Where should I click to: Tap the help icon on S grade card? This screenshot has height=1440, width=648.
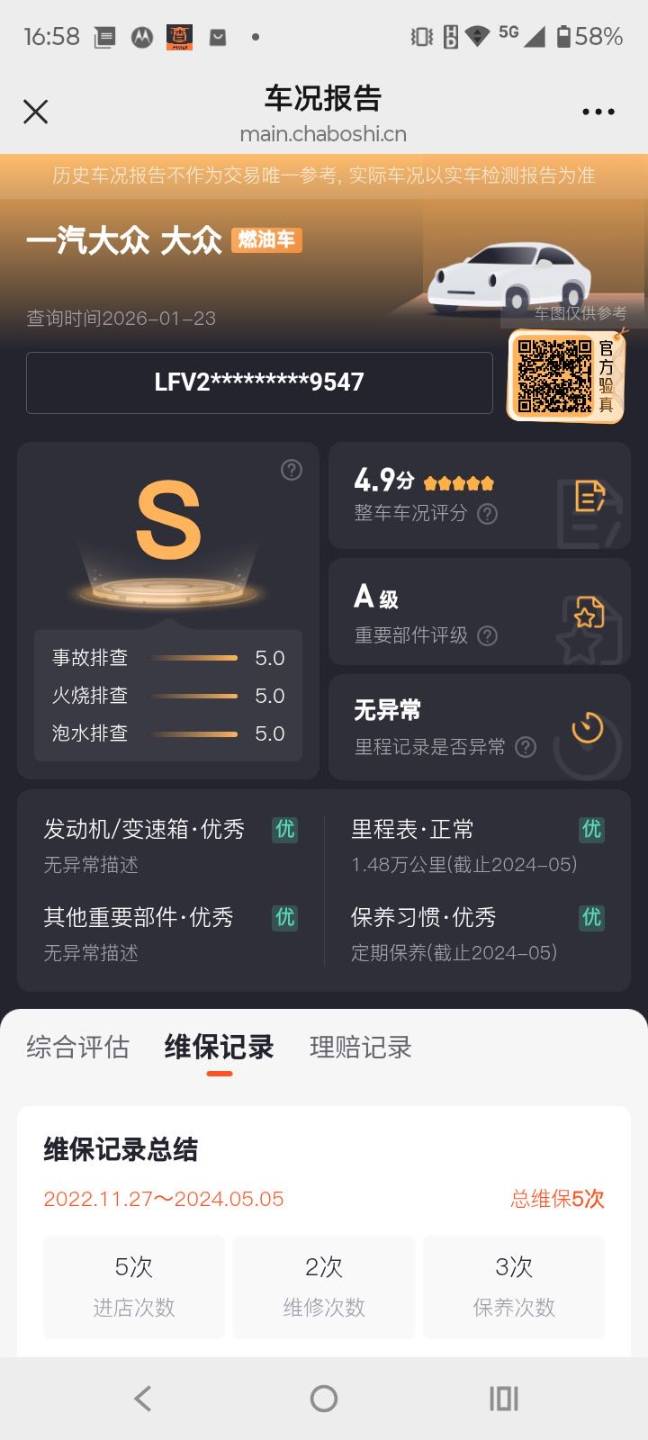pos(291,470)
